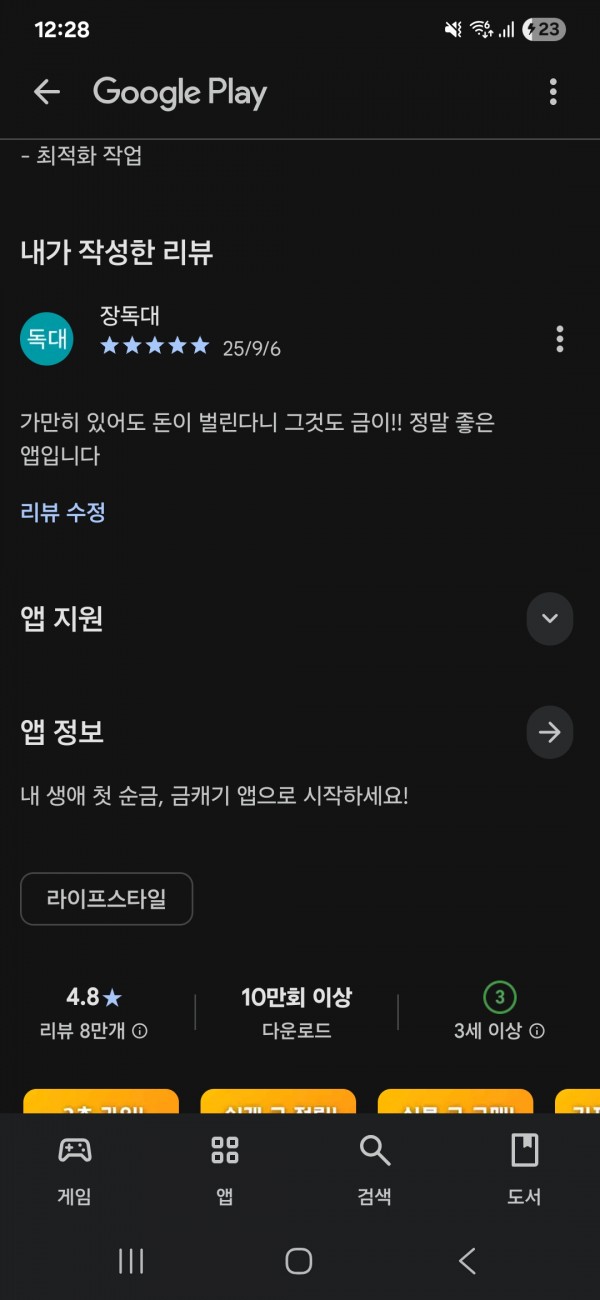
Task: Open recent apps from the navigation bar
Action: pyautogui.click(x=131, y=1261)
